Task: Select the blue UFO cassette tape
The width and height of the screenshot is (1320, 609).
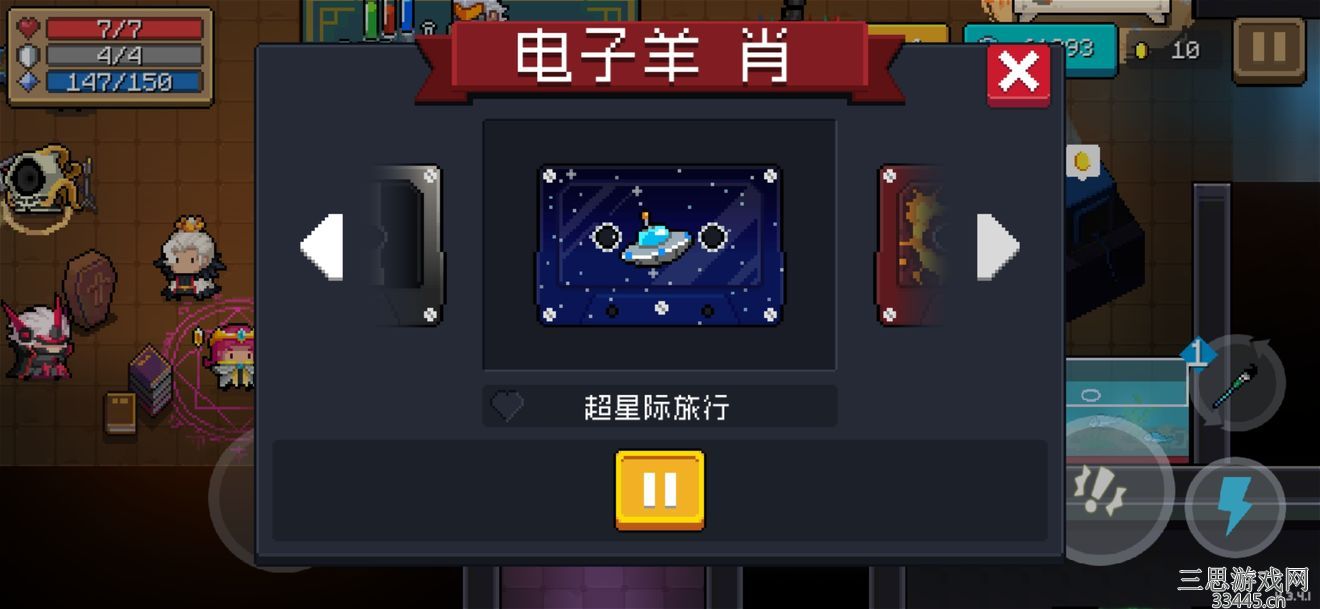Action: click(659, 245)
